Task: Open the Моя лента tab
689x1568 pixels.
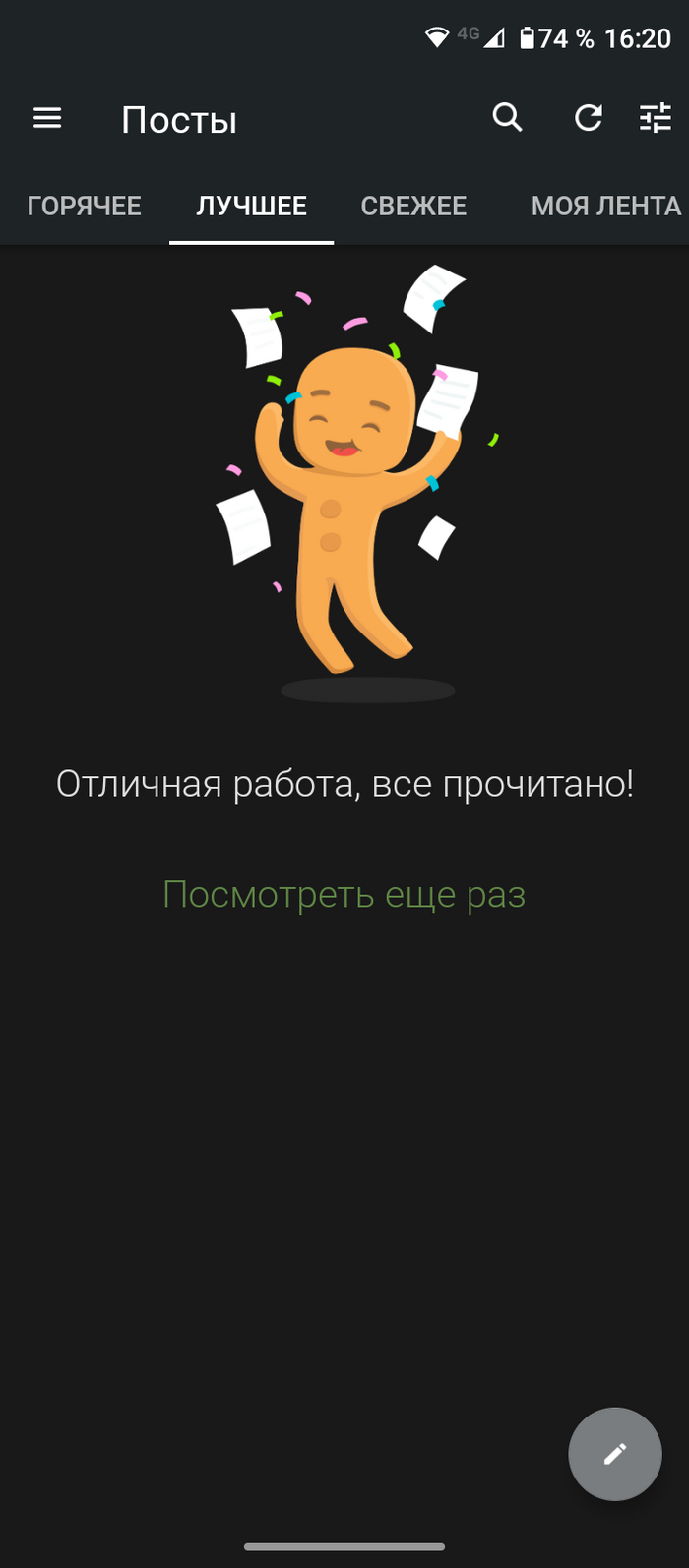Action: 604,206
